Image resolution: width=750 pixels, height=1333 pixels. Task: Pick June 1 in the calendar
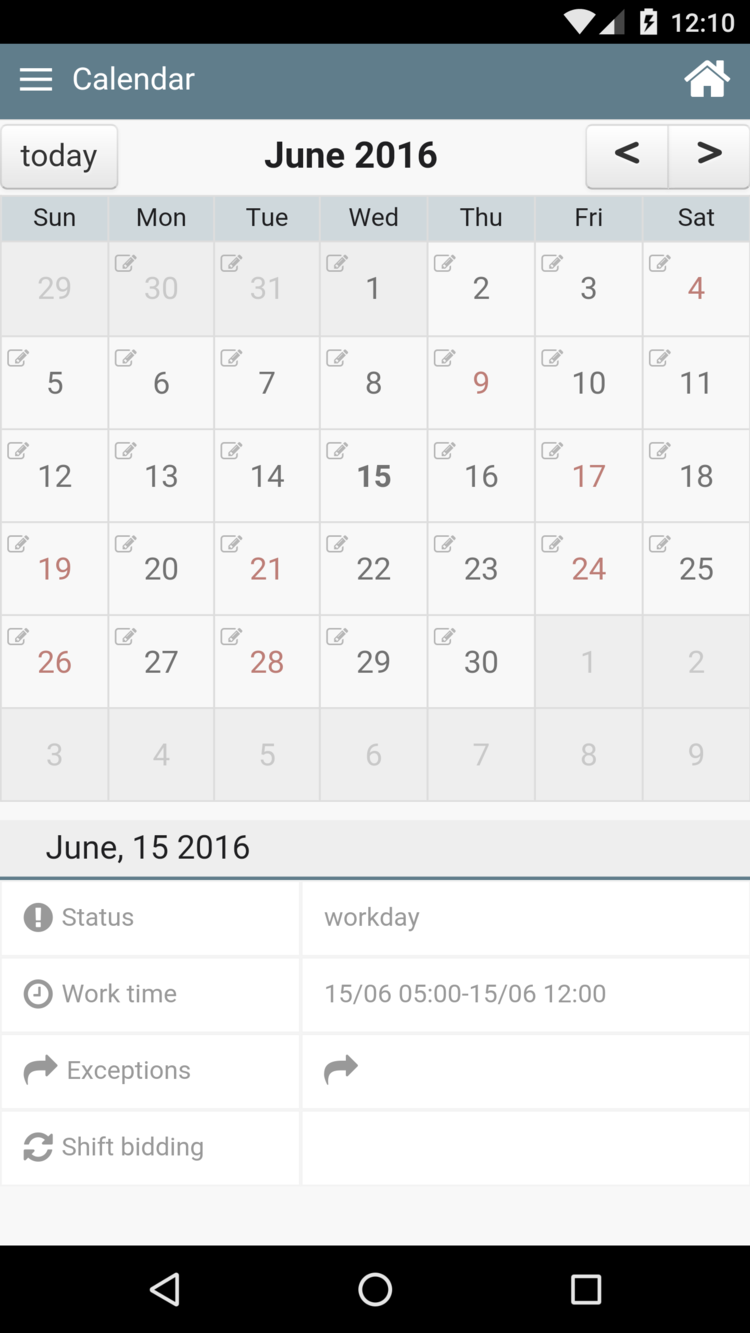pyautogui.click(x=374, y=289)
